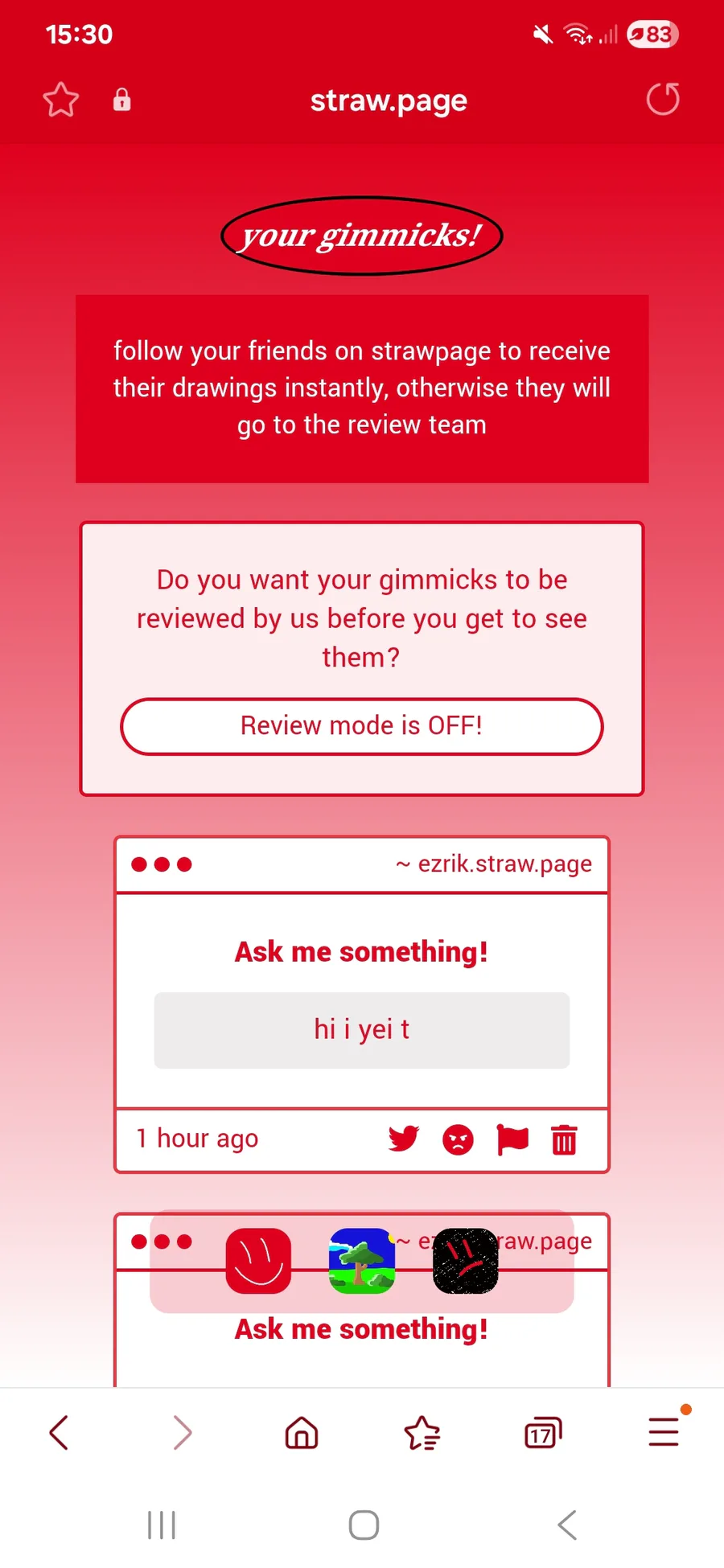724x1568 pixels.
Task: Select the red smiley face icon
Action: click(258, 1261)
